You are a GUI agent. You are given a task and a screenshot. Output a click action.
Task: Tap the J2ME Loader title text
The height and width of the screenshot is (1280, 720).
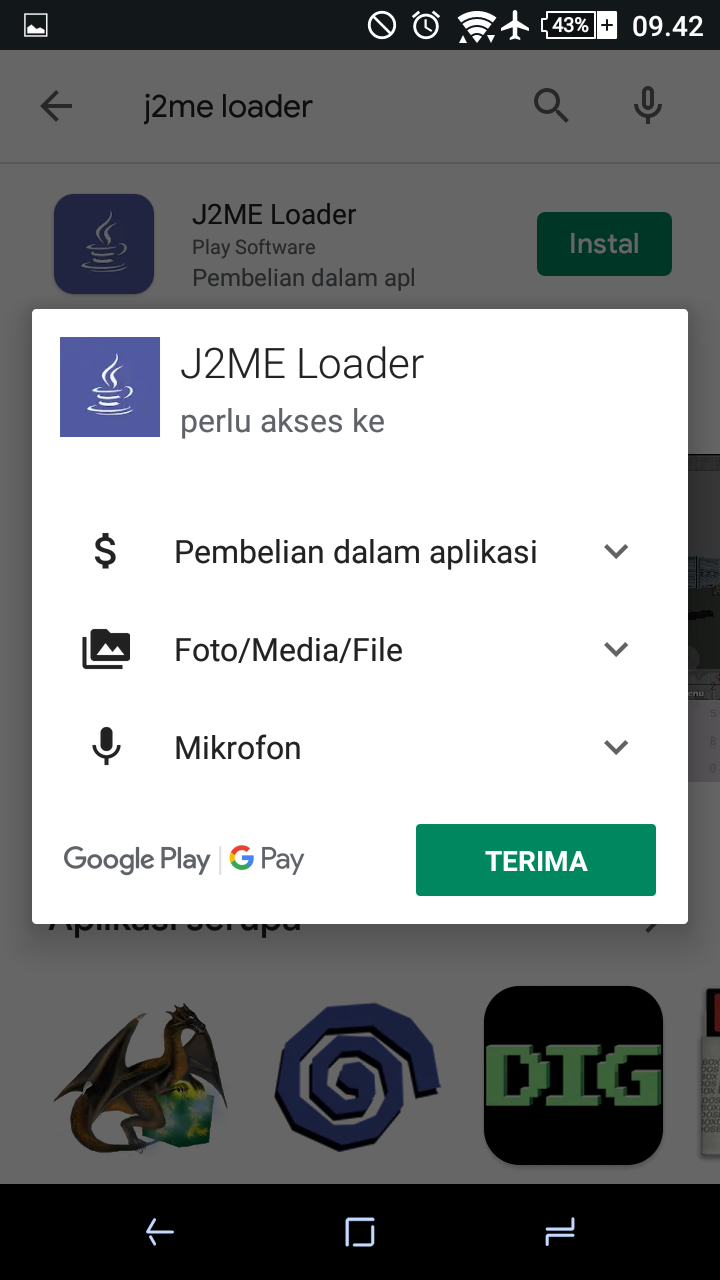point(300,364)
